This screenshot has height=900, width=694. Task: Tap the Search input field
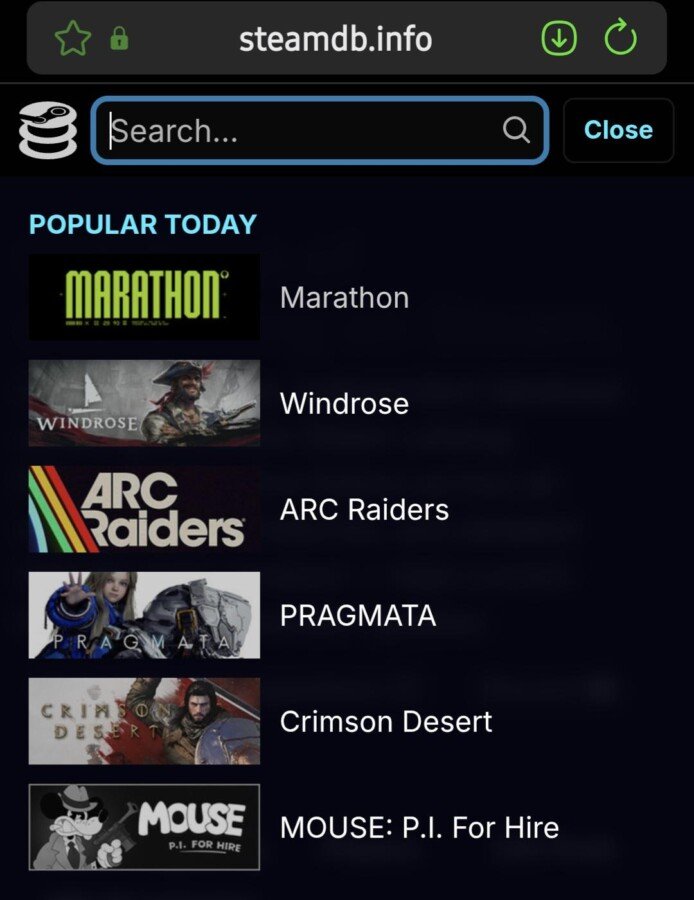[300, 131]
